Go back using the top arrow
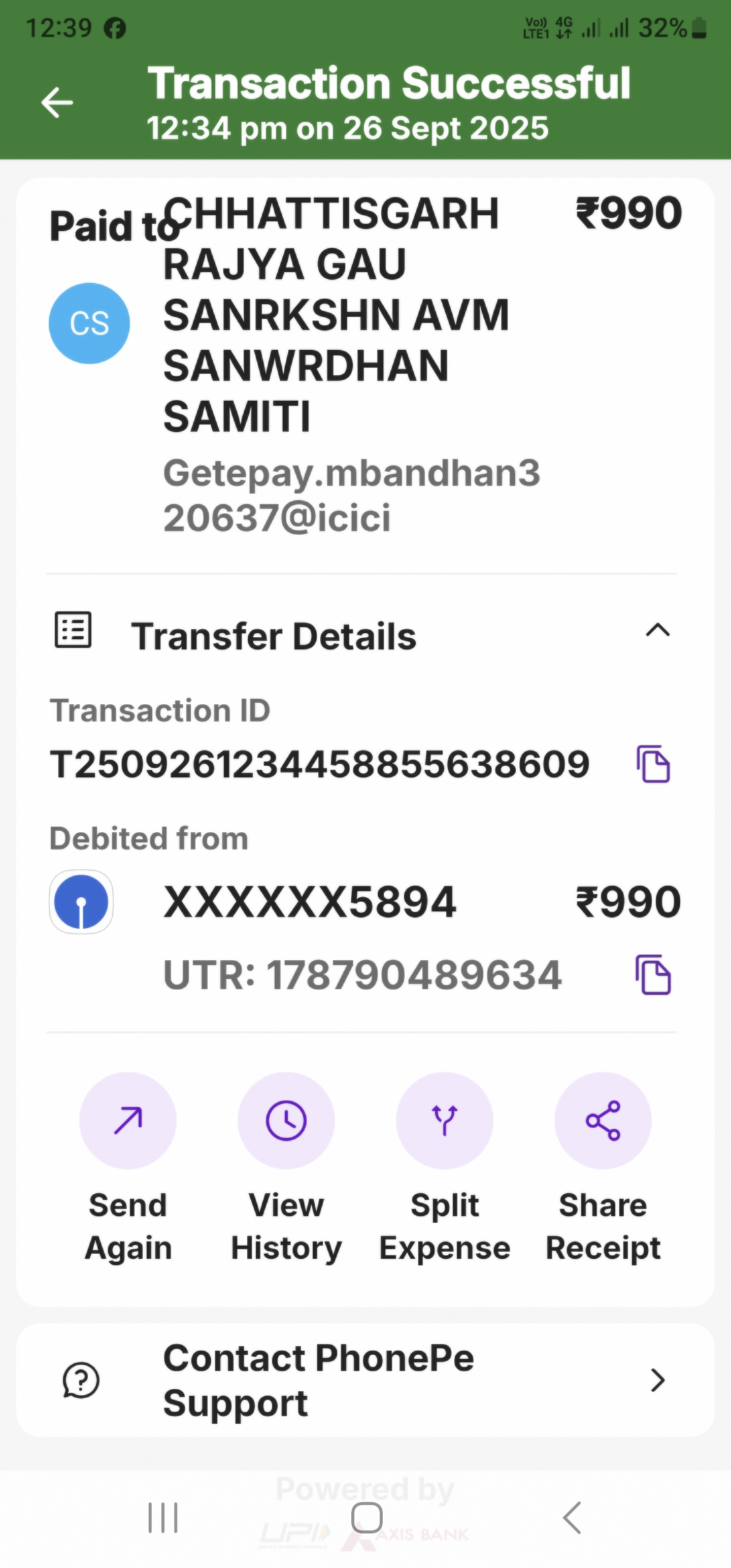This screenshot has height=1568, width=731. 57,102
